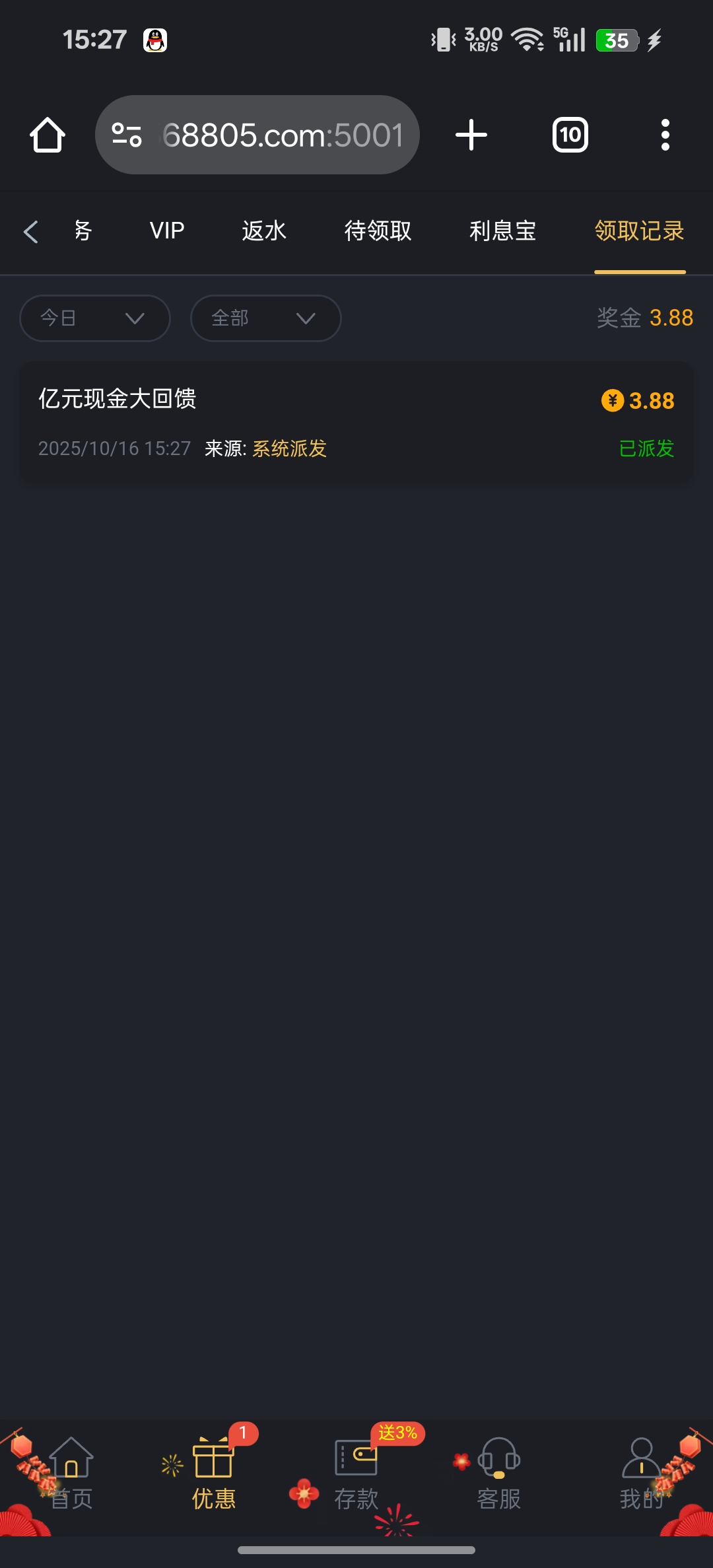Open the 存款 deposit tab

[x=356, y=1474]
